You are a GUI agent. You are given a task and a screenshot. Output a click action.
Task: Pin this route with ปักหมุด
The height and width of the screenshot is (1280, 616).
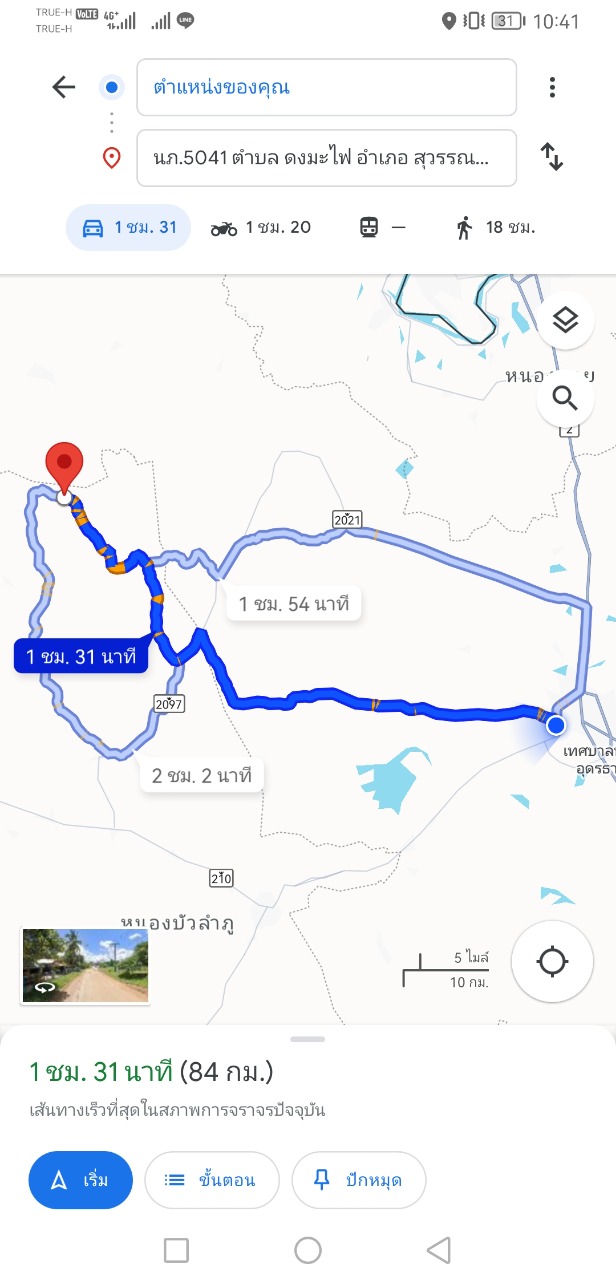[358, 1180]
